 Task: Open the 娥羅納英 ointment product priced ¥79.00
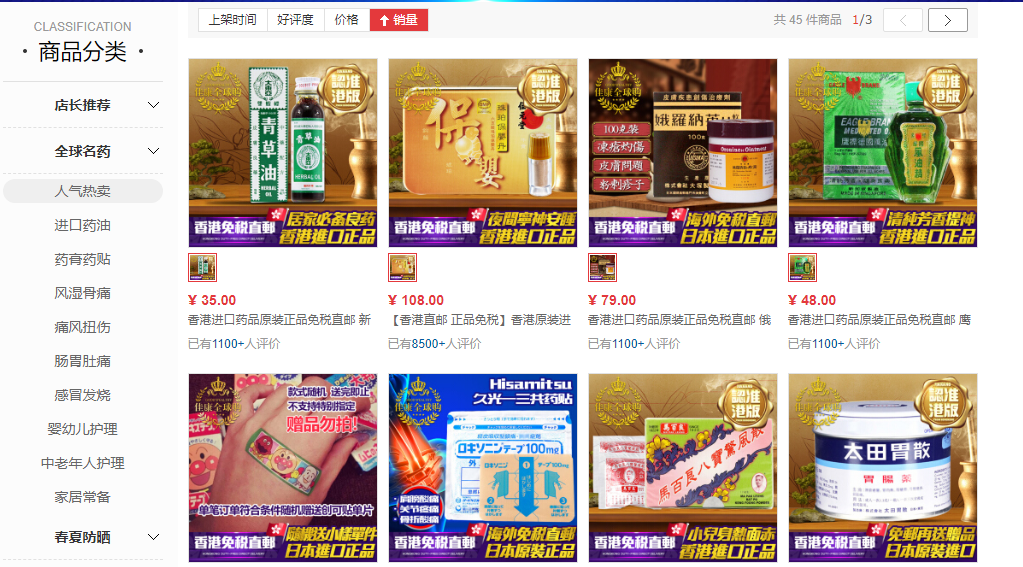[x=683, y=152]
